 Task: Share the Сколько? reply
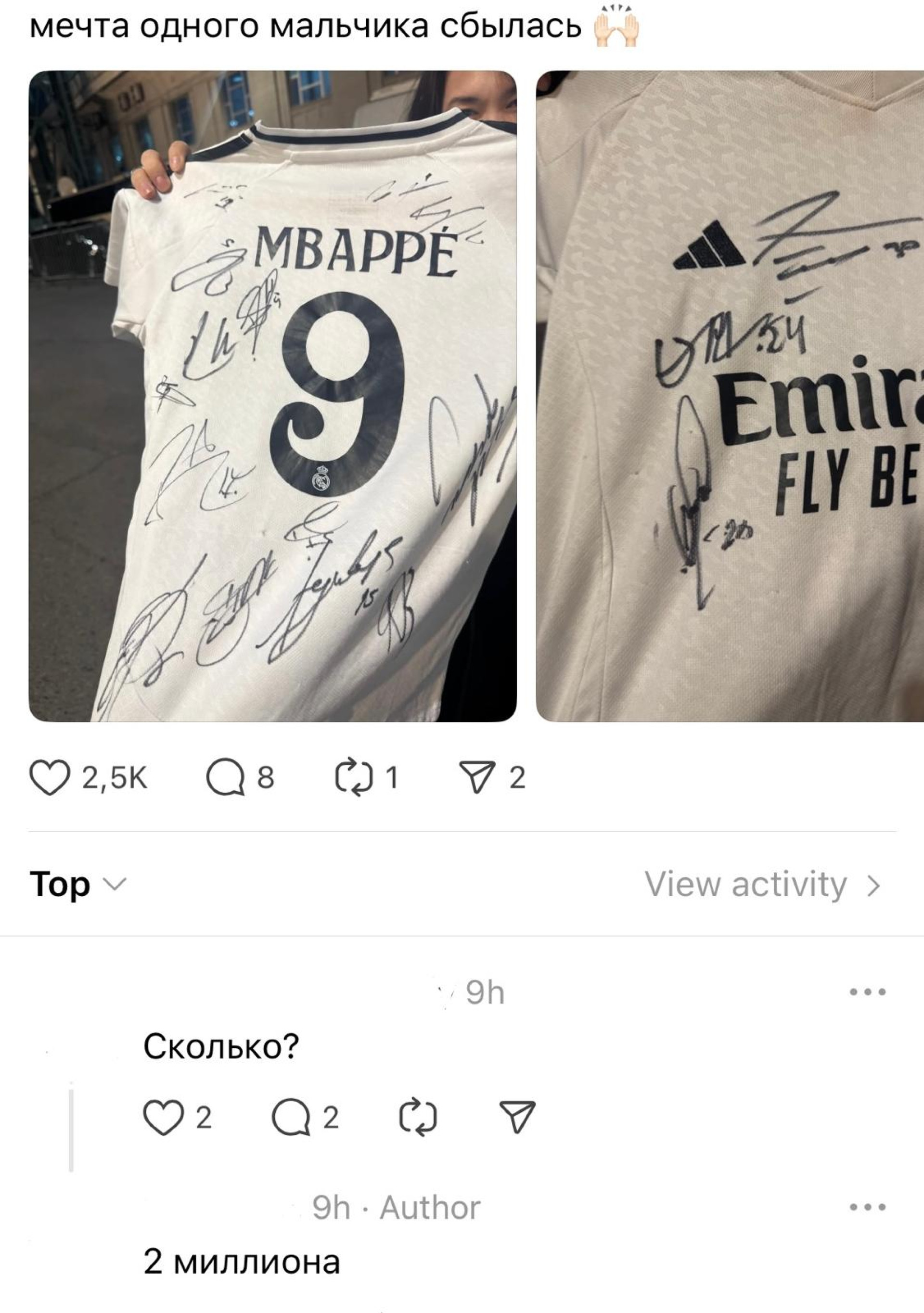pos(517,1118)
